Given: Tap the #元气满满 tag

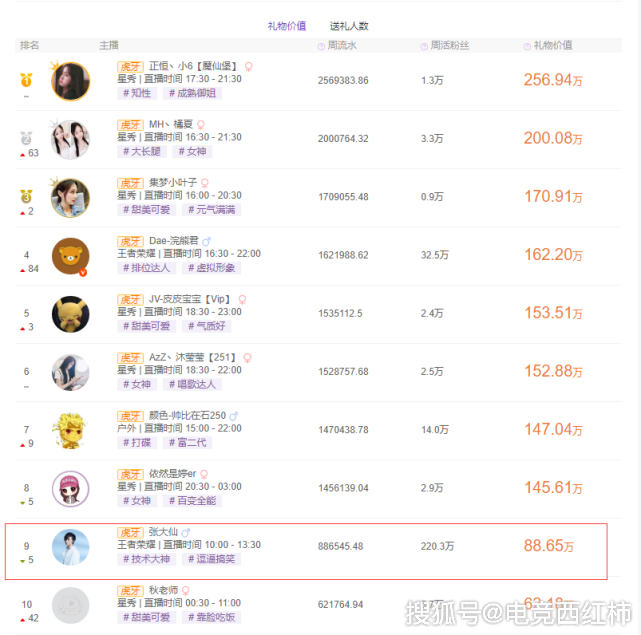Looking at the screenshot, I should pos(210,210).
